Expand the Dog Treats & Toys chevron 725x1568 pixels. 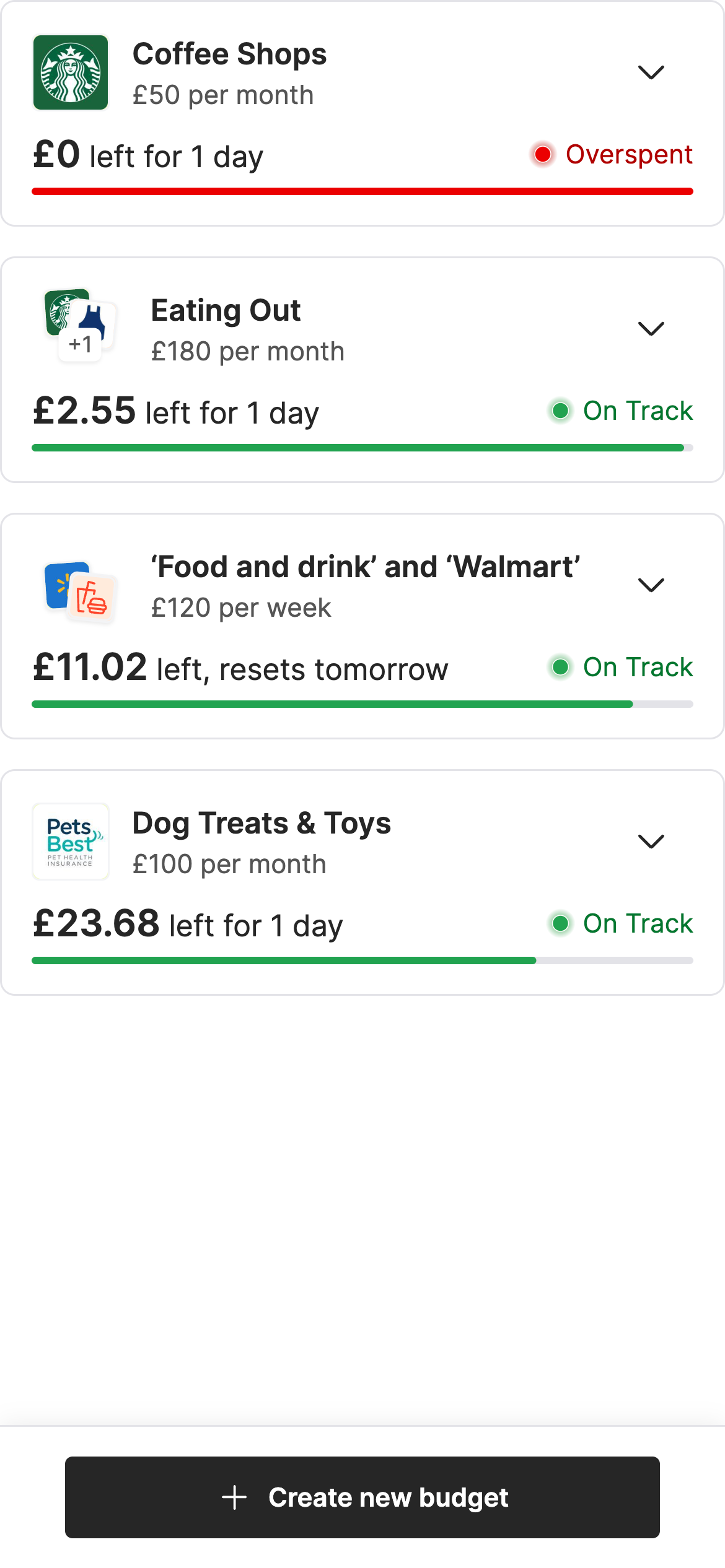pos(651,842)
